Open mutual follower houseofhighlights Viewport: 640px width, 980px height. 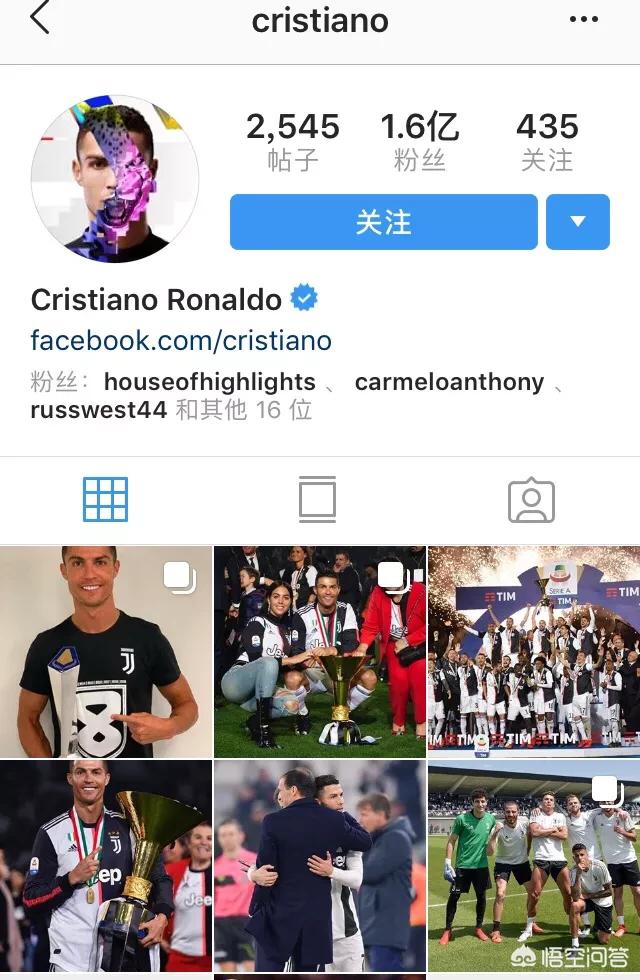coord(209,382)
